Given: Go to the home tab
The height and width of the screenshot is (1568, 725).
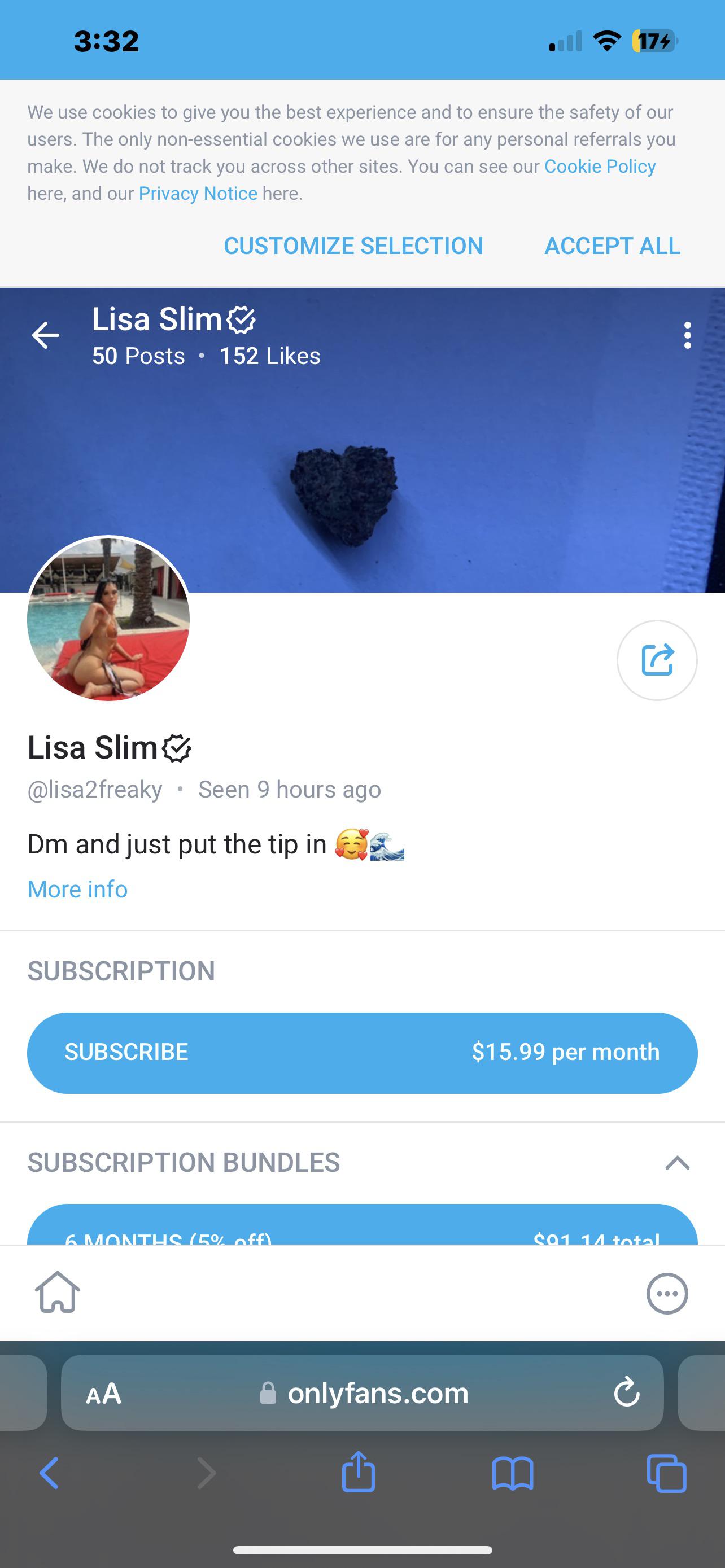Looking at the screenshot, I should click(57, 1292).
